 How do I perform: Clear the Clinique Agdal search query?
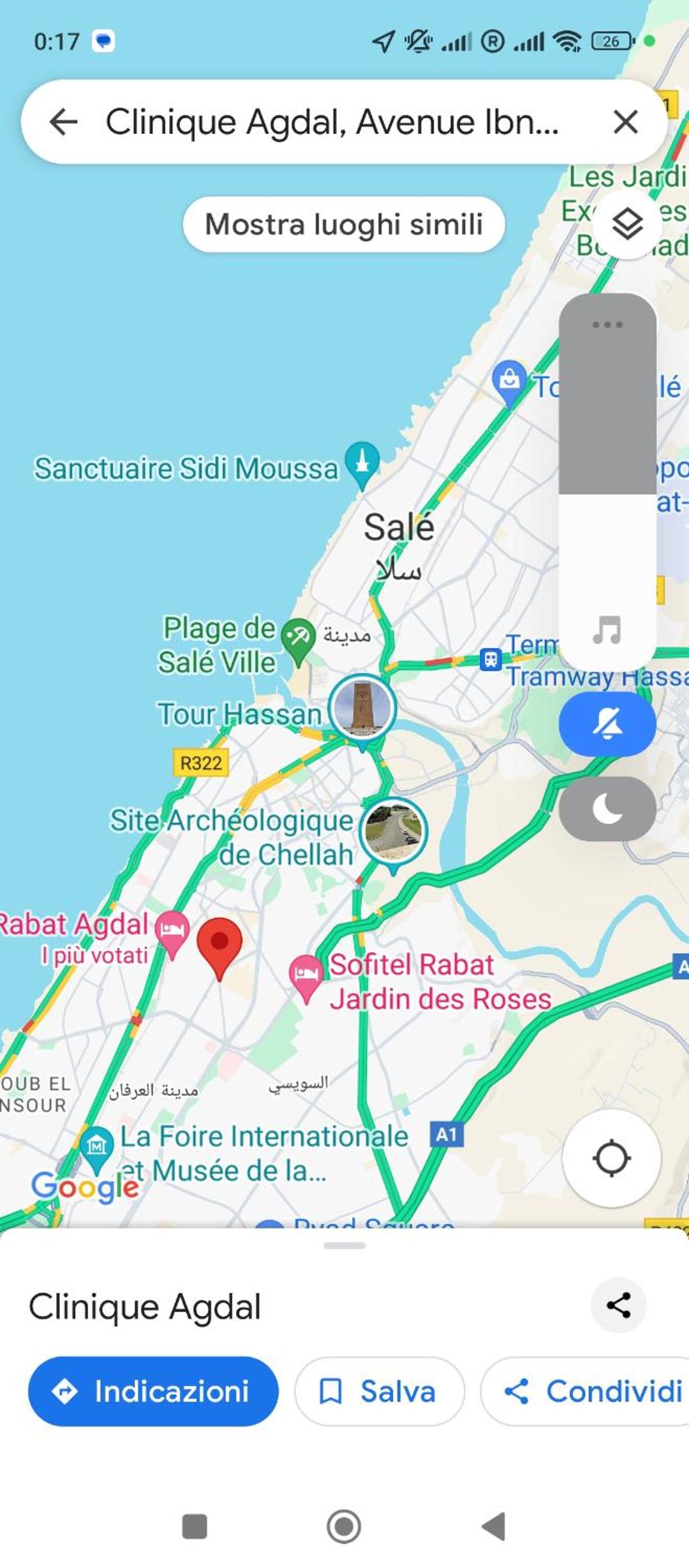625,122
